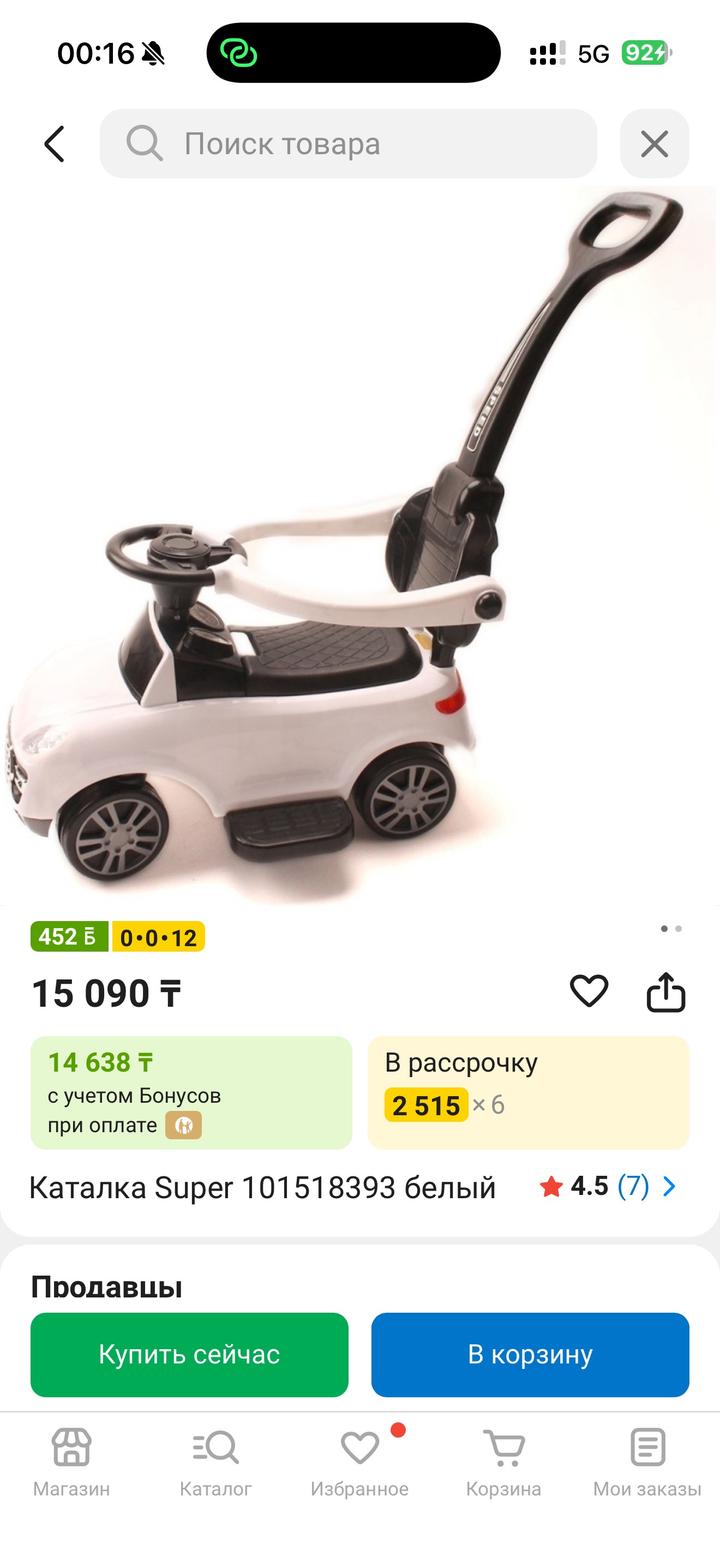Select the В рассрочку 2 515 × 6 option

point(528,1092)
